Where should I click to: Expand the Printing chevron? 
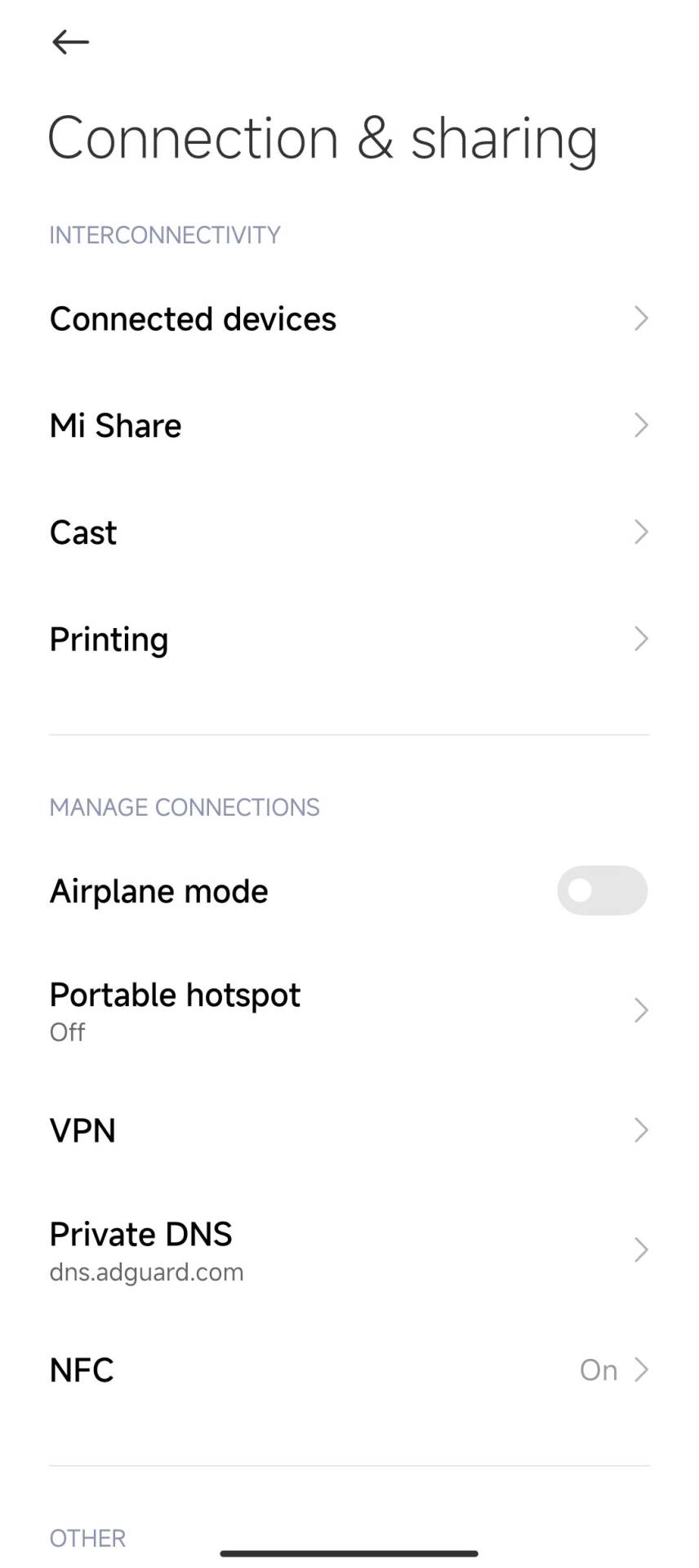pos(641,639)
